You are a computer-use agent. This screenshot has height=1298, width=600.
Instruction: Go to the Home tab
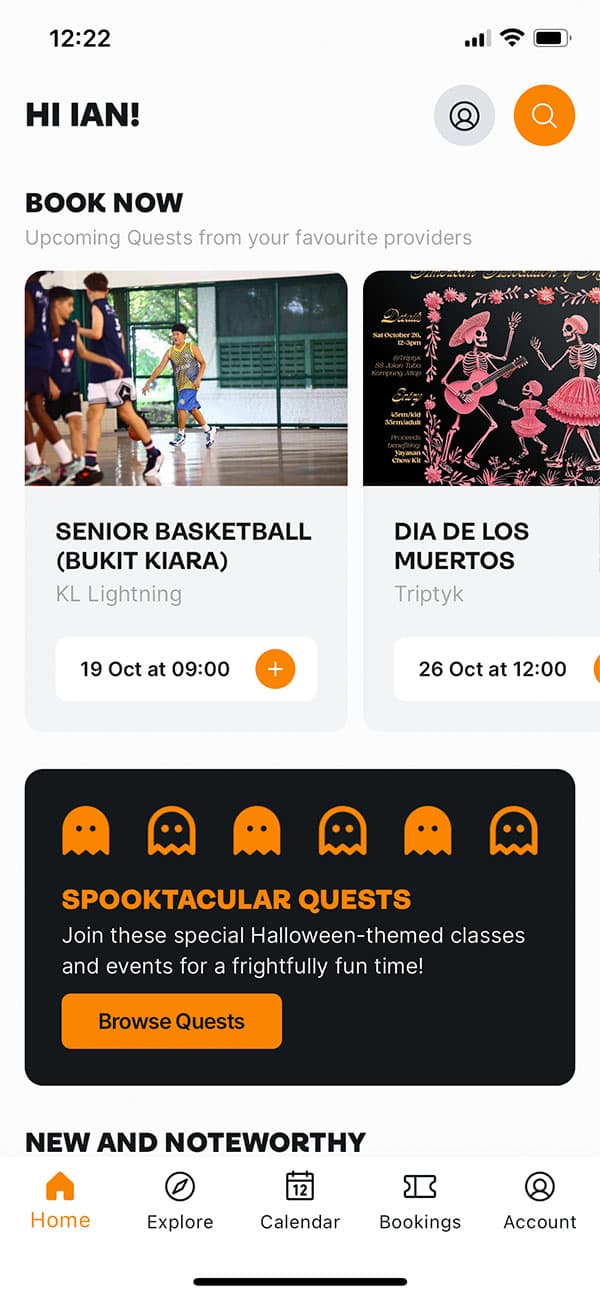pos(60,1201)
